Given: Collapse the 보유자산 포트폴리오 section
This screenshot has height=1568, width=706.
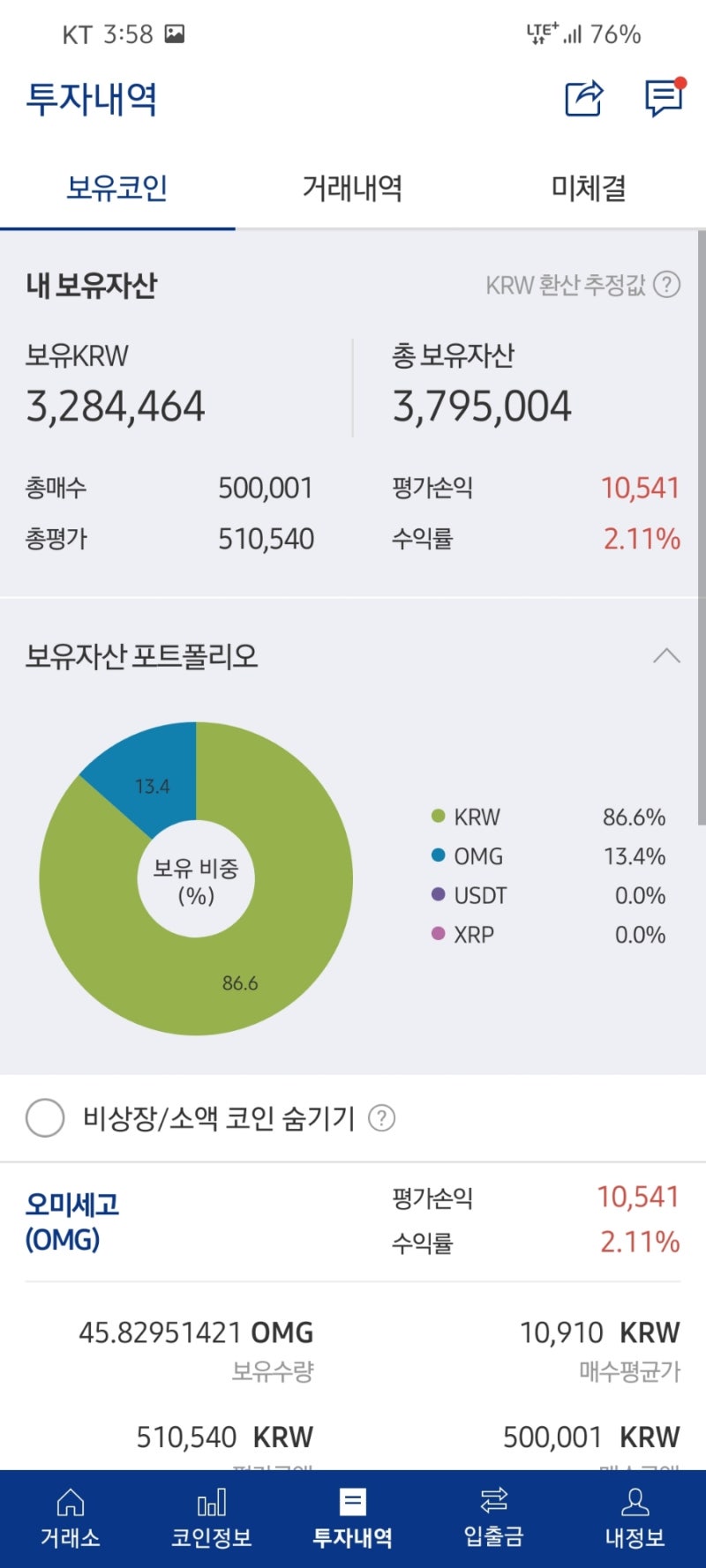Looking at the screenshot, I should [666, 655].
